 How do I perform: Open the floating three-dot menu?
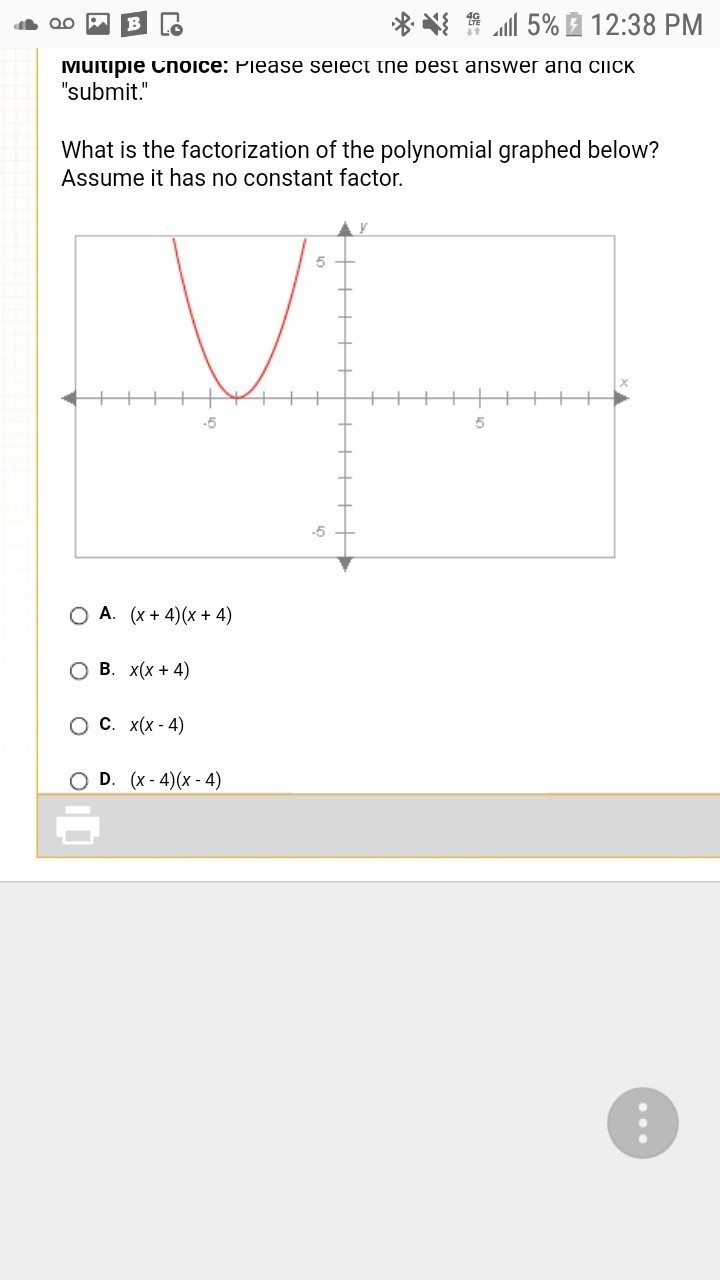[x=642, y=1123]
